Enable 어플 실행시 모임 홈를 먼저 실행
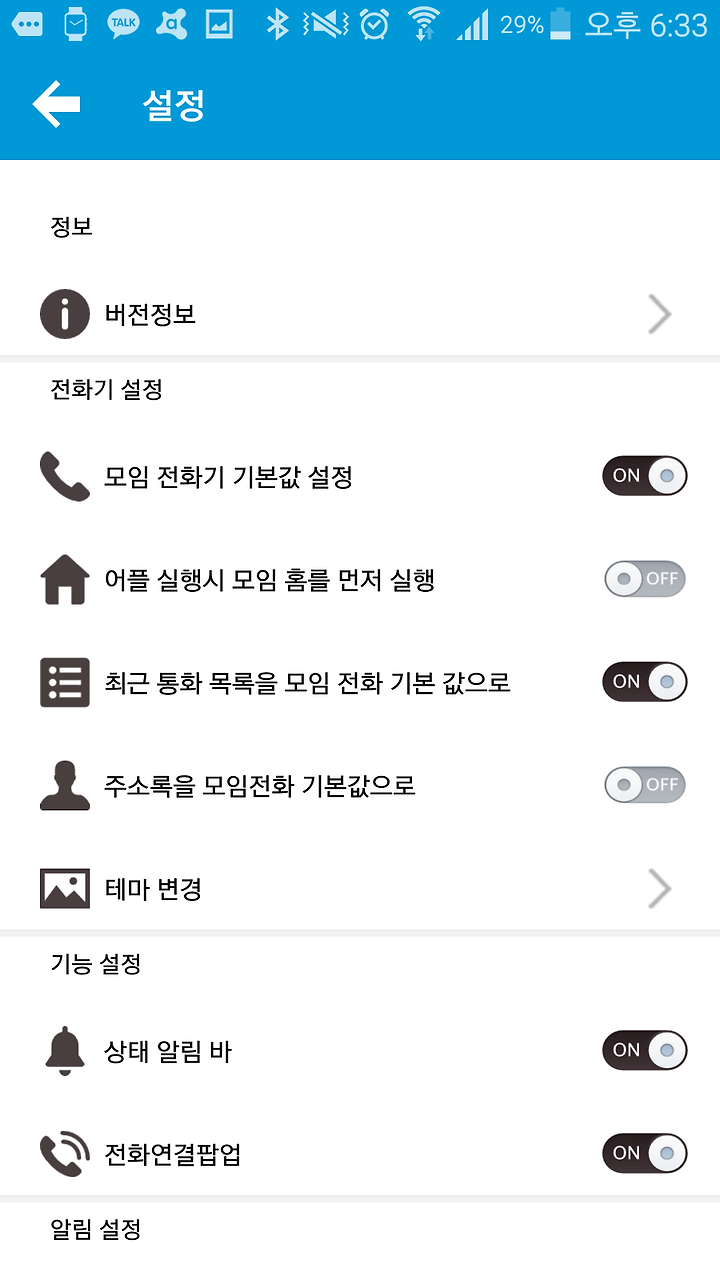Screen dimensions: 720x1280 coord(645,579)
